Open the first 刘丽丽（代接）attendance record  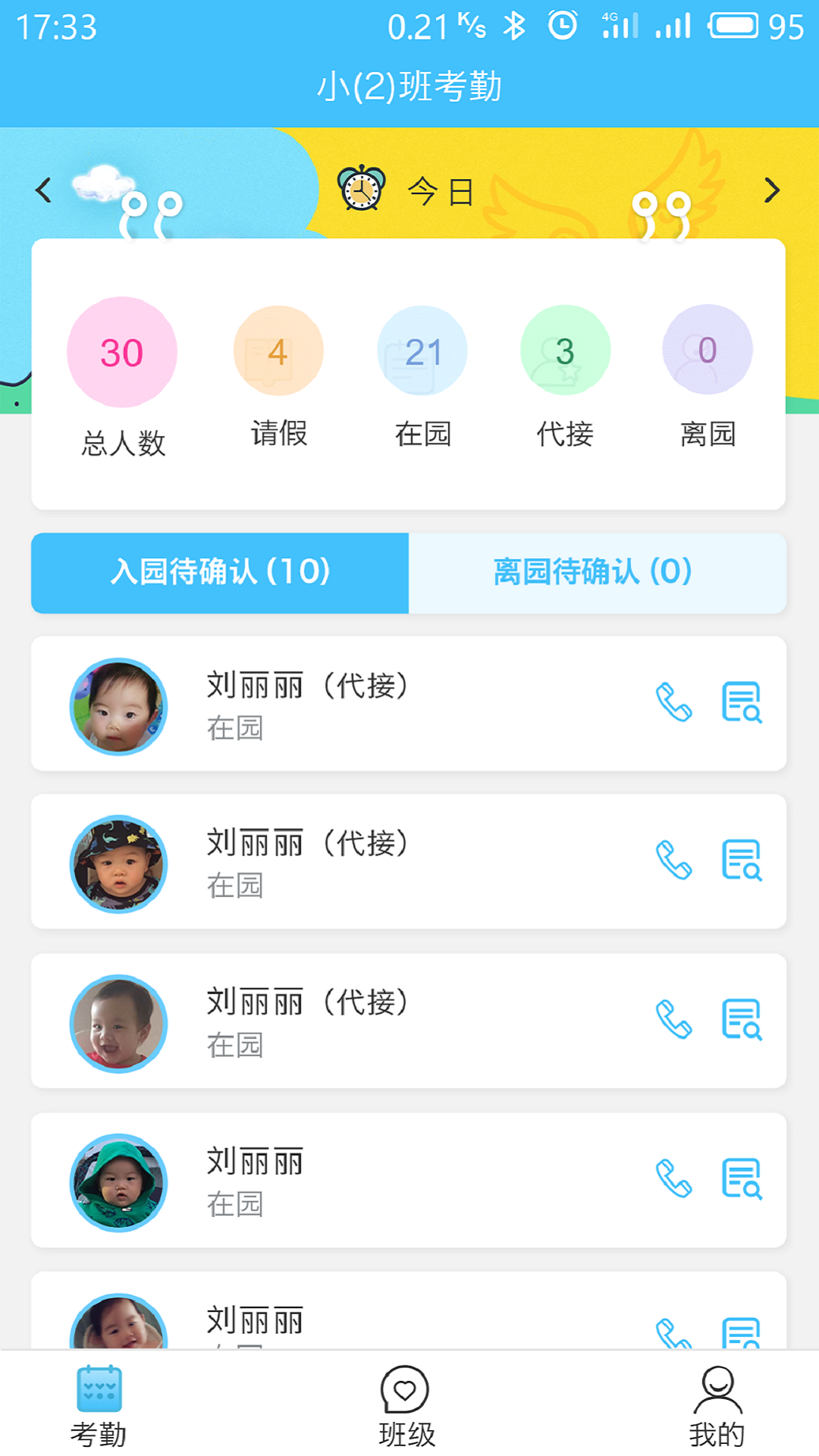741,703
